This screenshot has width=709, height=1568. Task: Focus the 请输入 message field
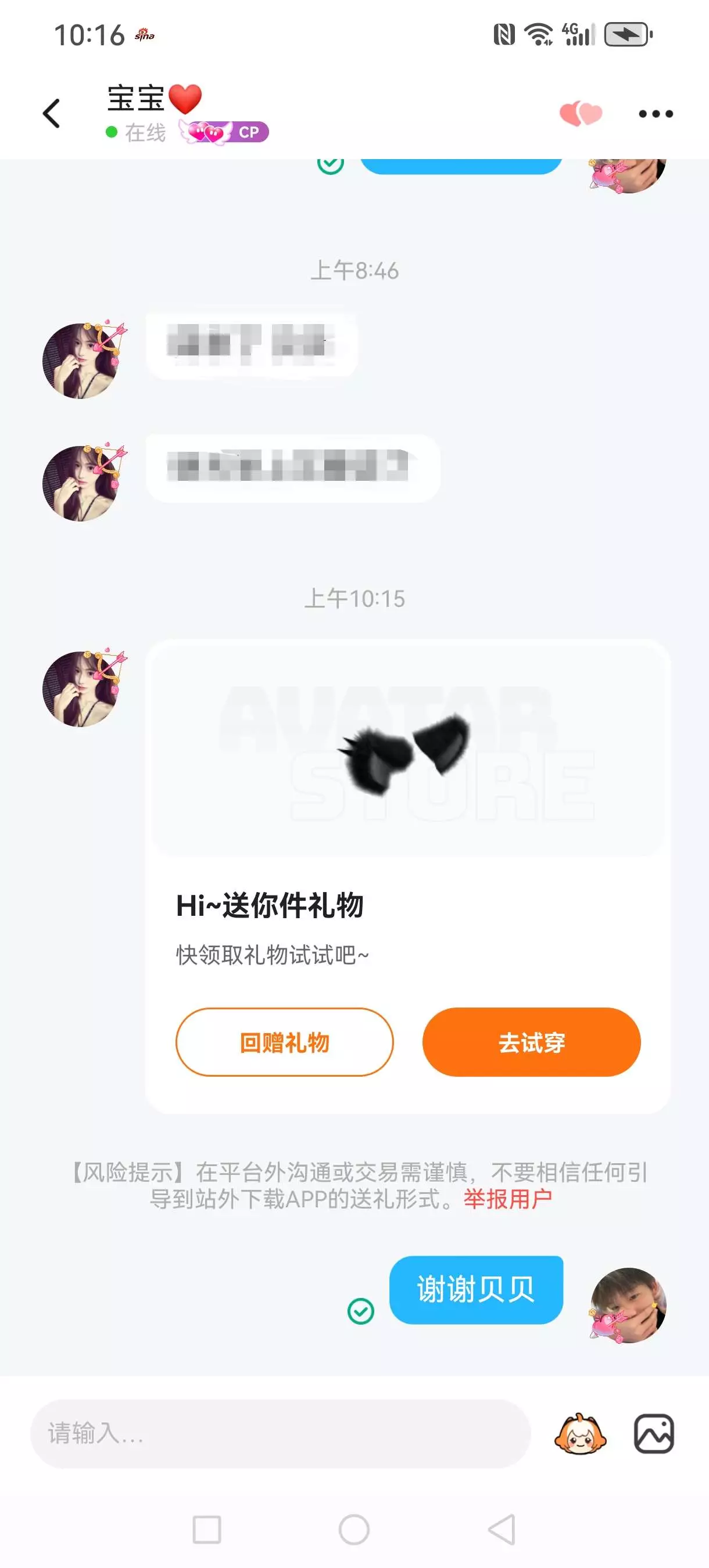(x=280, y=1433)
